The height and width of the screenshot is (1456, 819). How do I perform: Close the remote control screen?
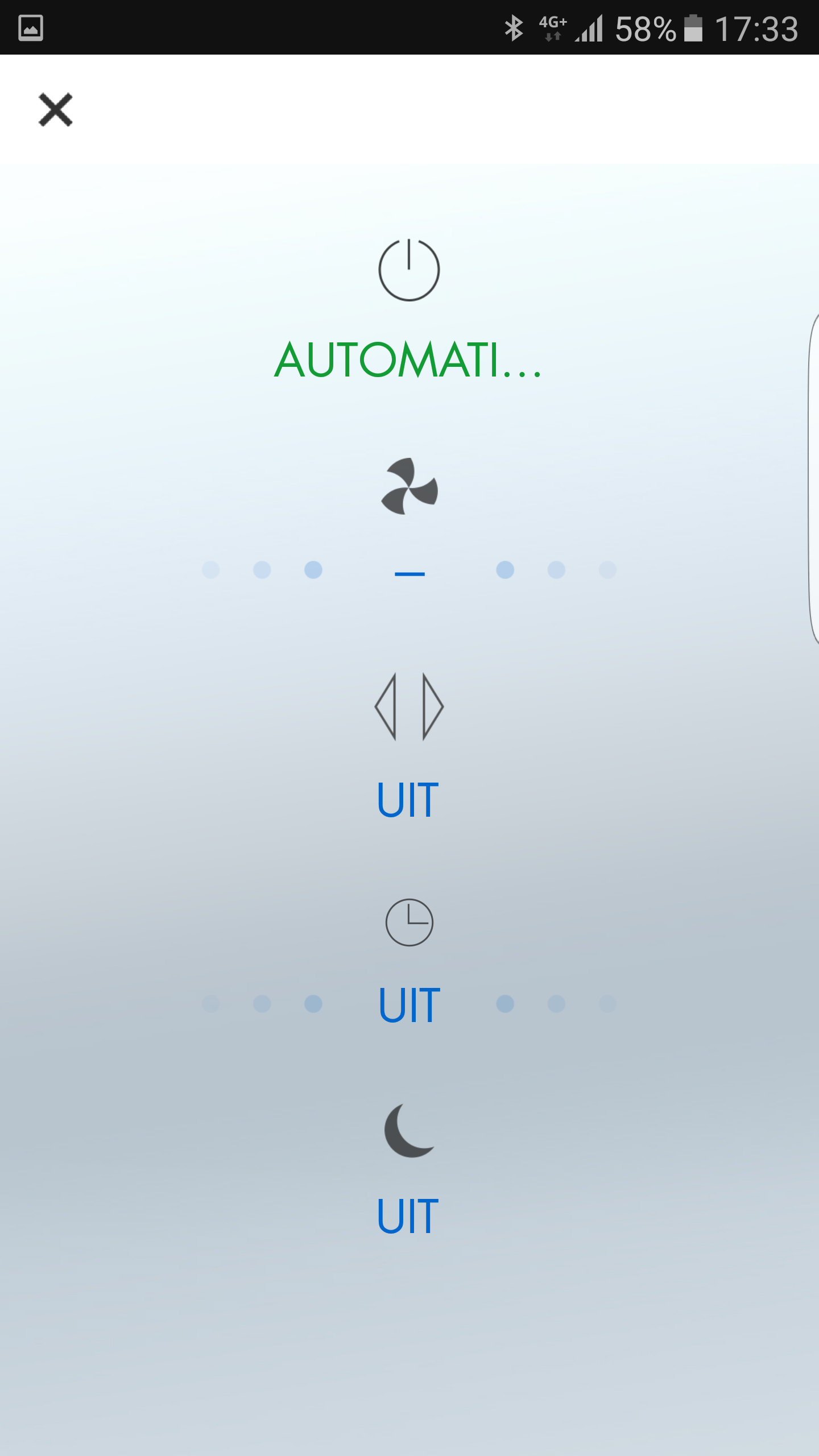pyautogui.click(x=55, y=109)
